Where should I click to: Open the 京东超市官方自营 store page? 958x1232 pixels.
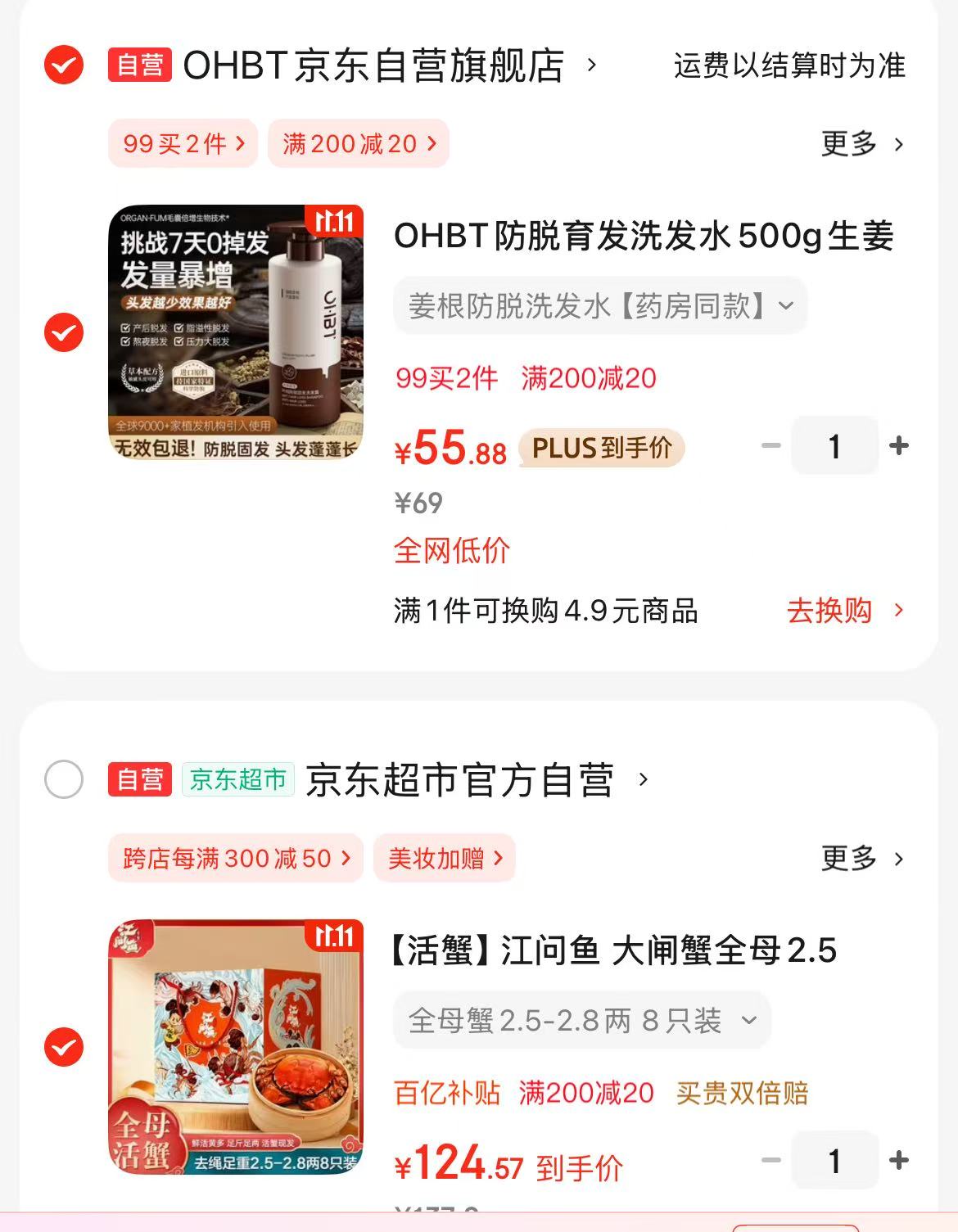[459, 779]
